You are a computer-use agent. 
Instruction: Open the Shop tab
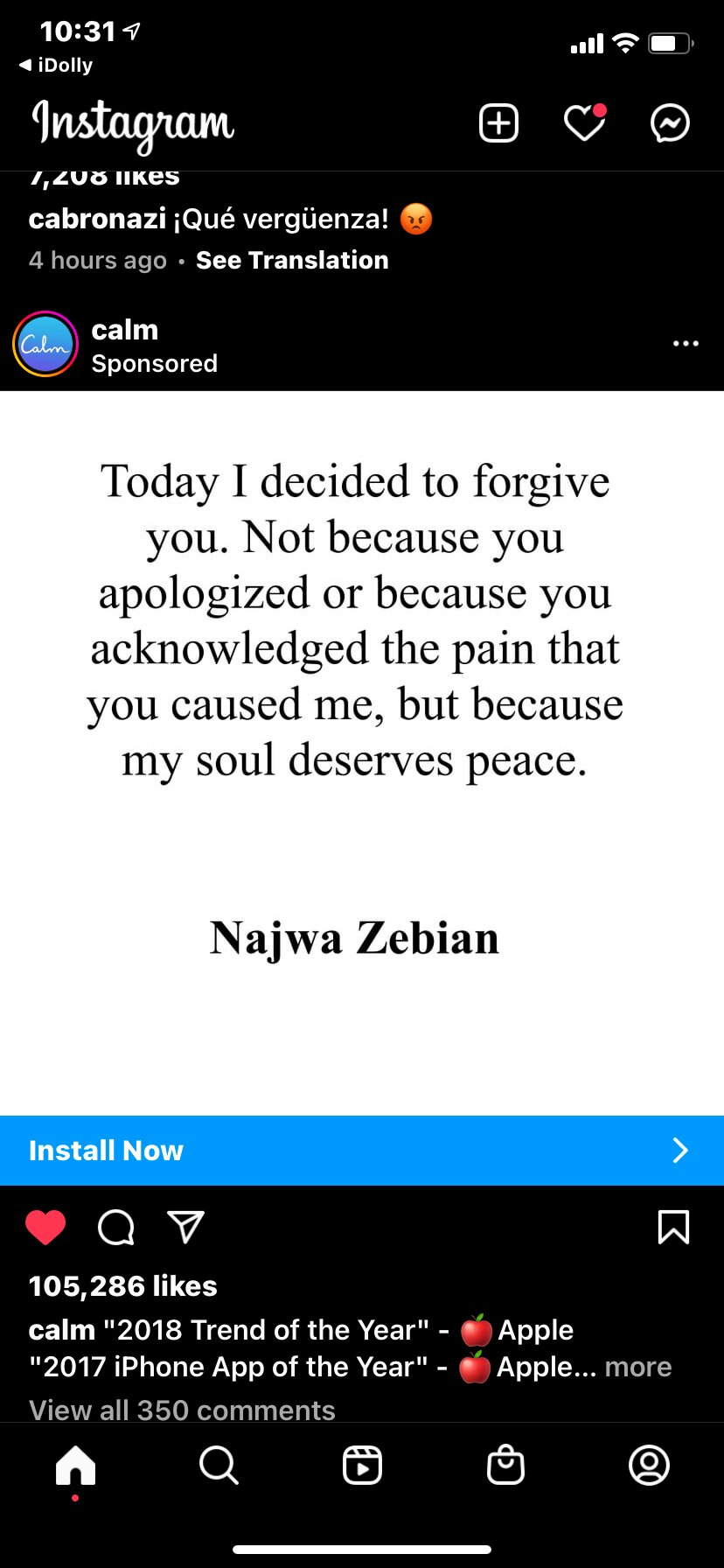pyautogui.click(x=505, y=1465)
